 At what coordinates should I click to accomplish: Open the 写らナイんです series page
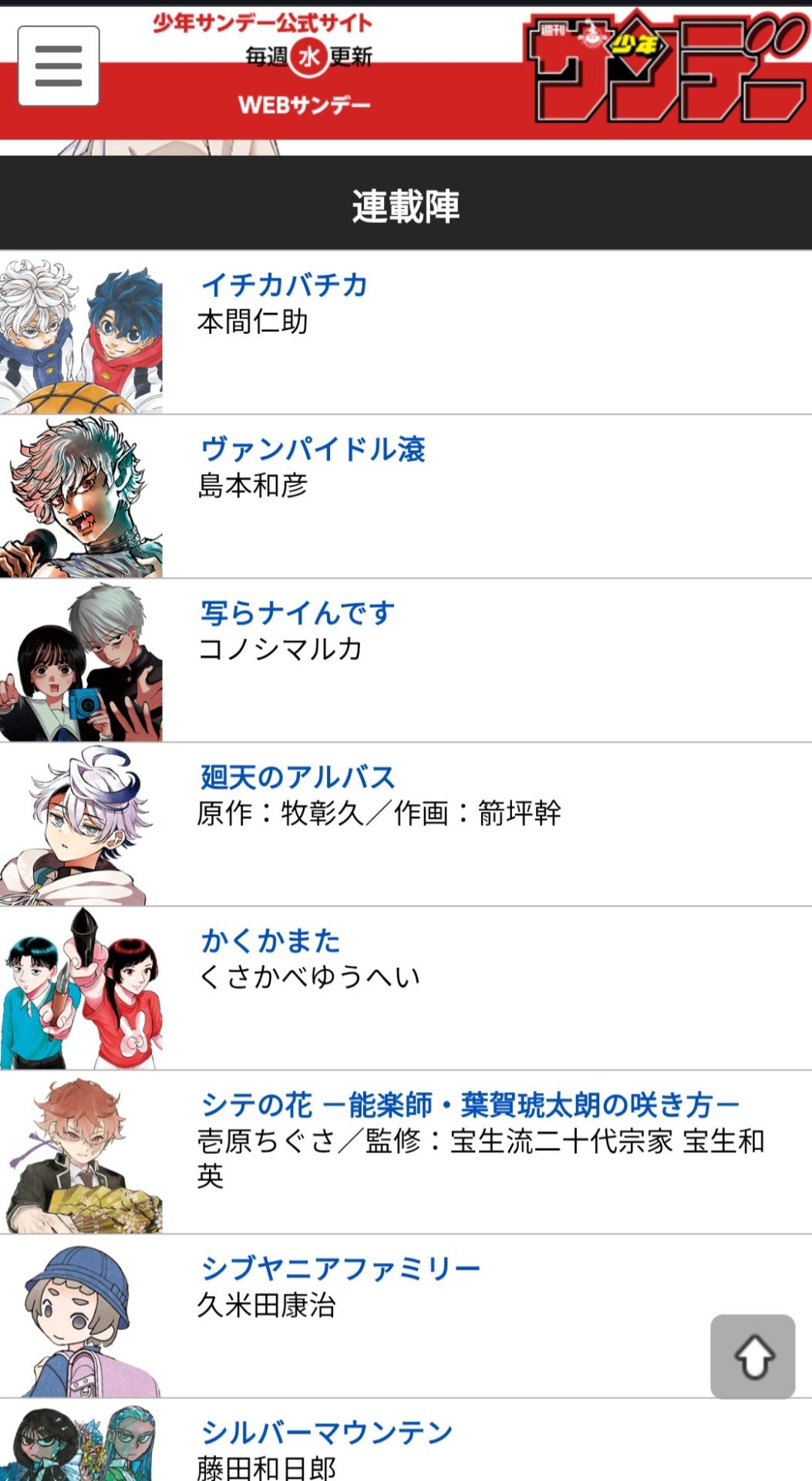pos(297,614)
